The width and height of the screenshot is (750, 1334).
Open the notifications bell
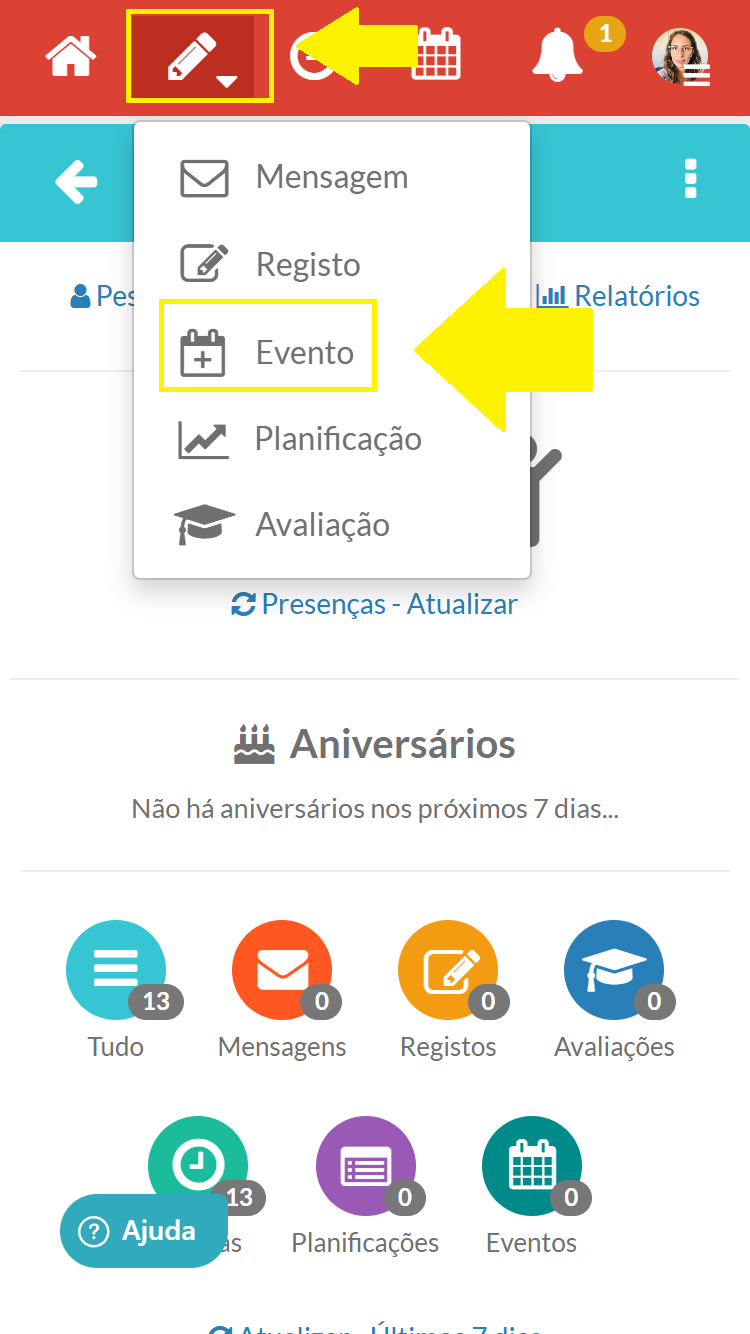point(557,56)
